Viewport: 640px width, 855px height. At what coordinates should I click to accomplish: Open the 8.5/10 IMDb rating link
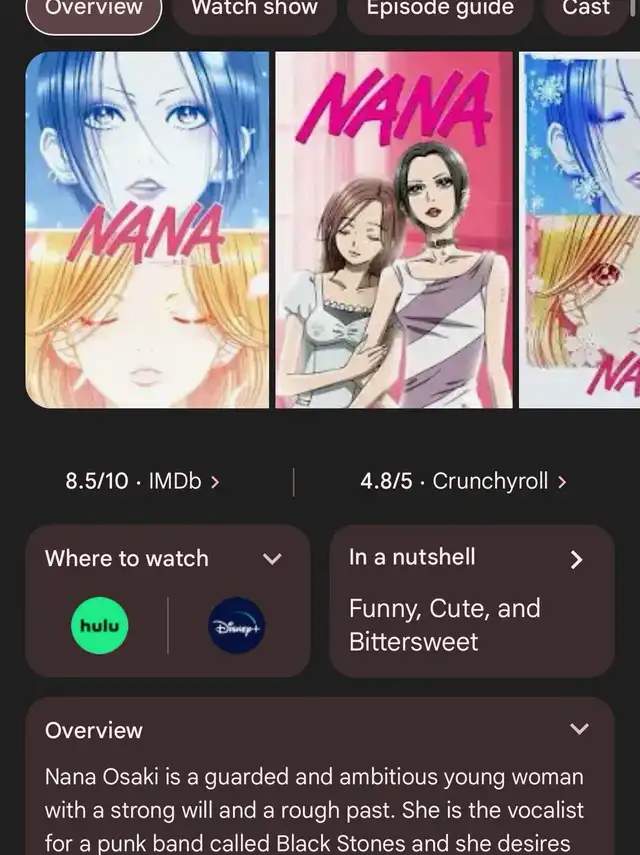tap(142, 481)
